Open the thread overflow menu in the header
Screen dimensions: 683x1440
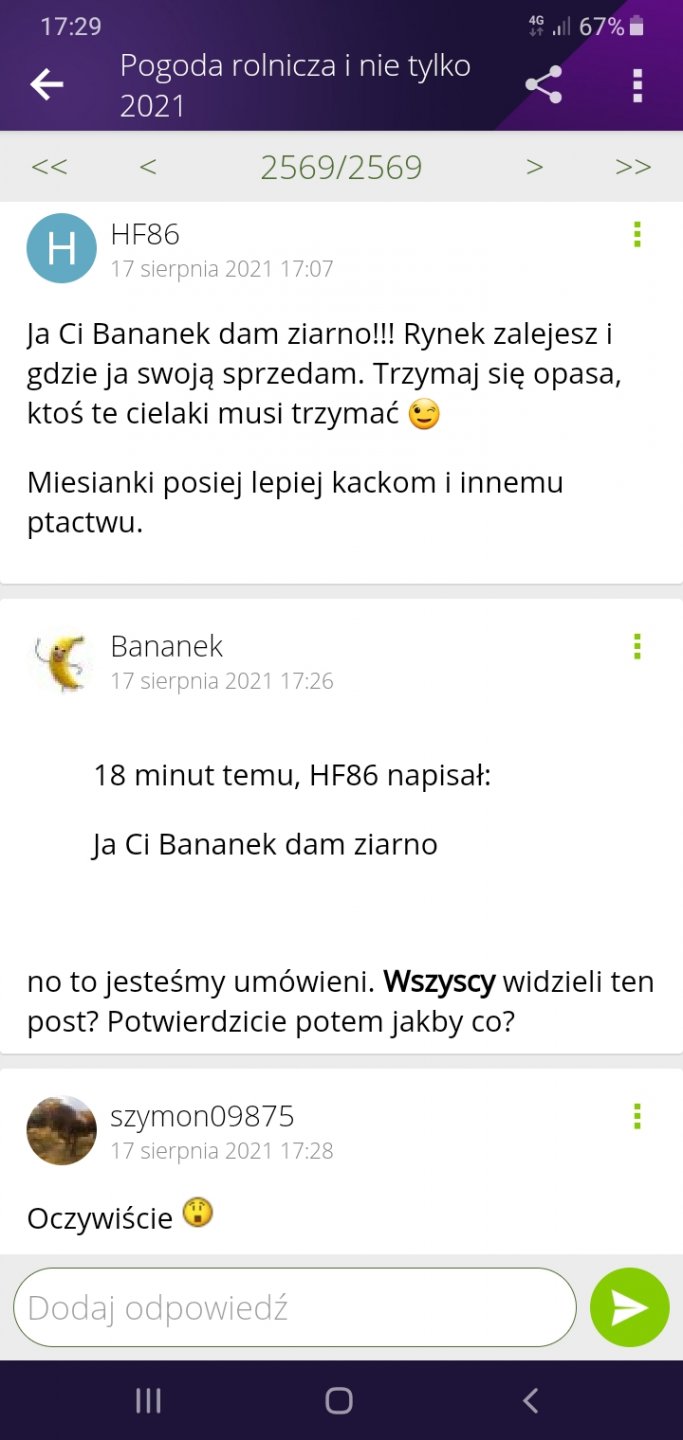point(637,85)
